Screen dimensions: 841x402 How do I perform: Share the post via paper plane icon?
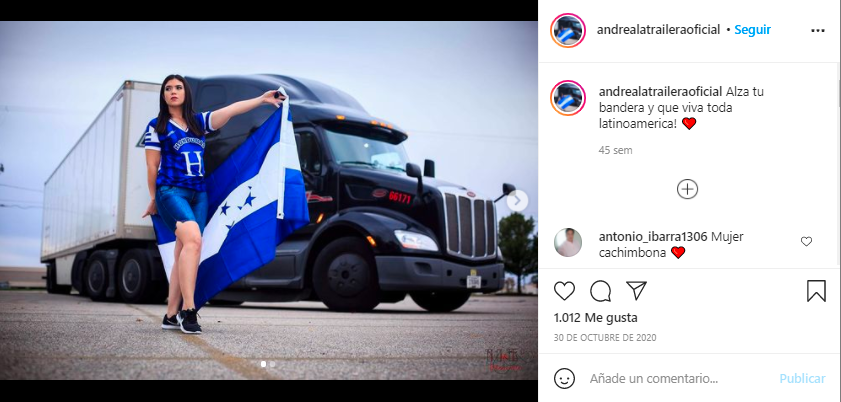(x=636, y=291)
